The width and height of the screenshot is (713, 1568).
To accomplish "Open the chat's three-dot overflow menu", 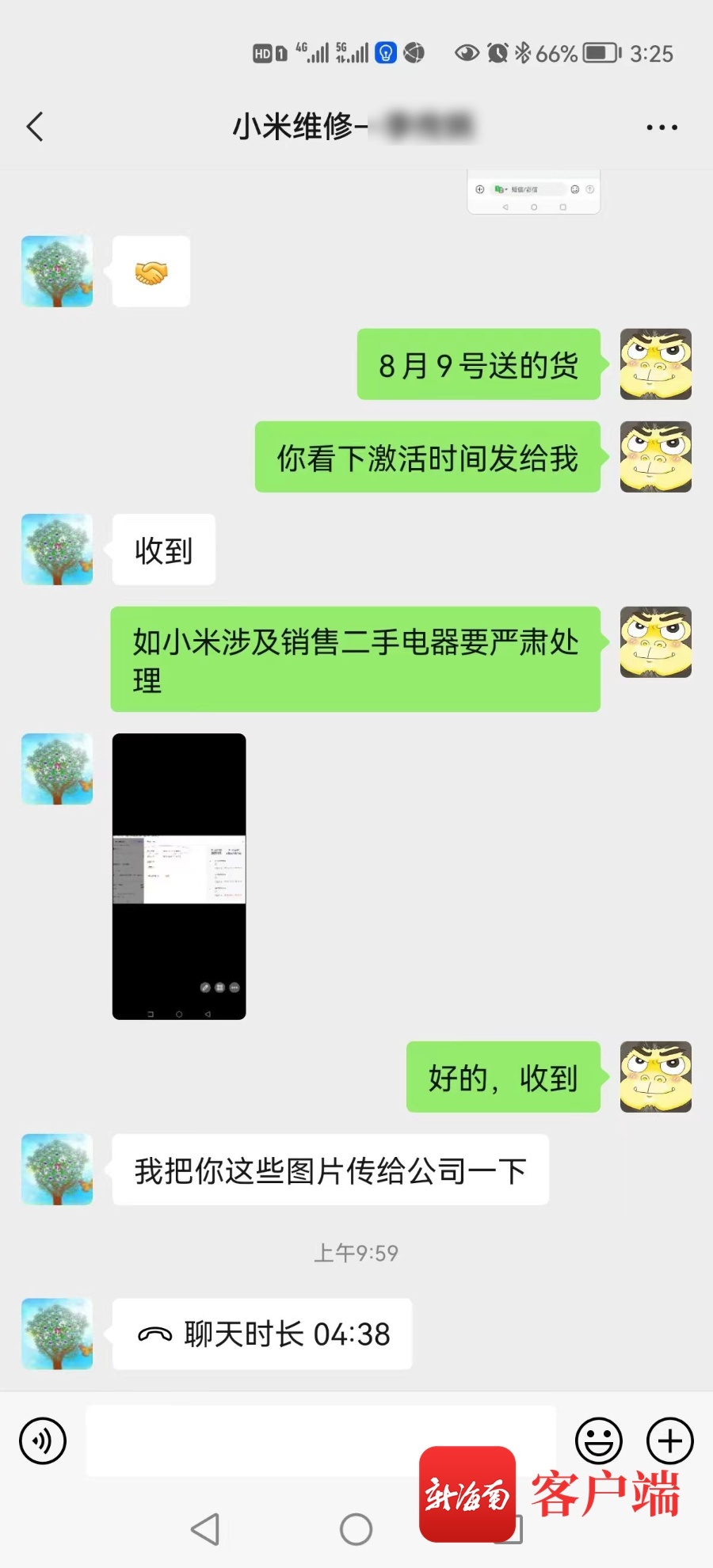I will (662, 127).
